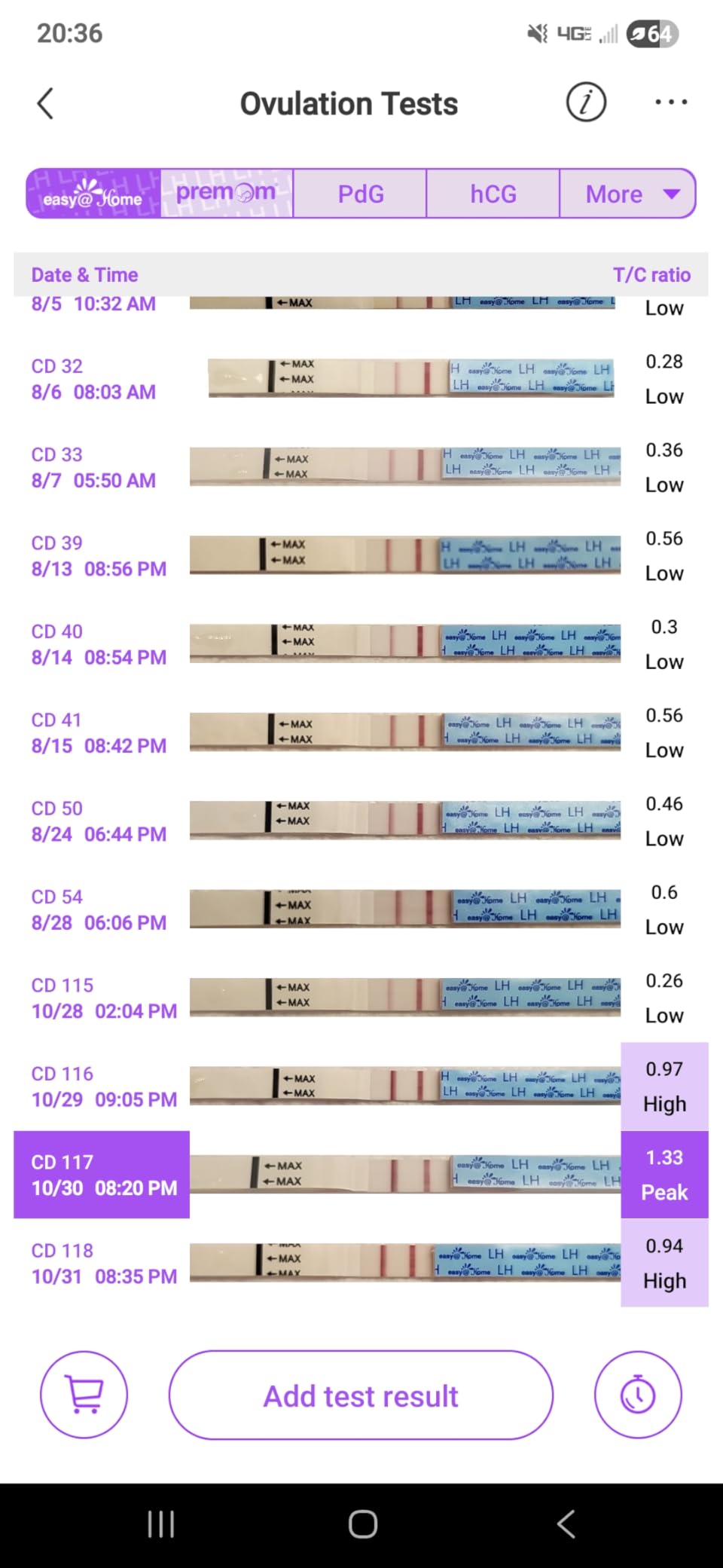The height and width of the screenshot is (1568, 723).
Task: Open the info icon next to Ovulation Tests
Action: 586,102
